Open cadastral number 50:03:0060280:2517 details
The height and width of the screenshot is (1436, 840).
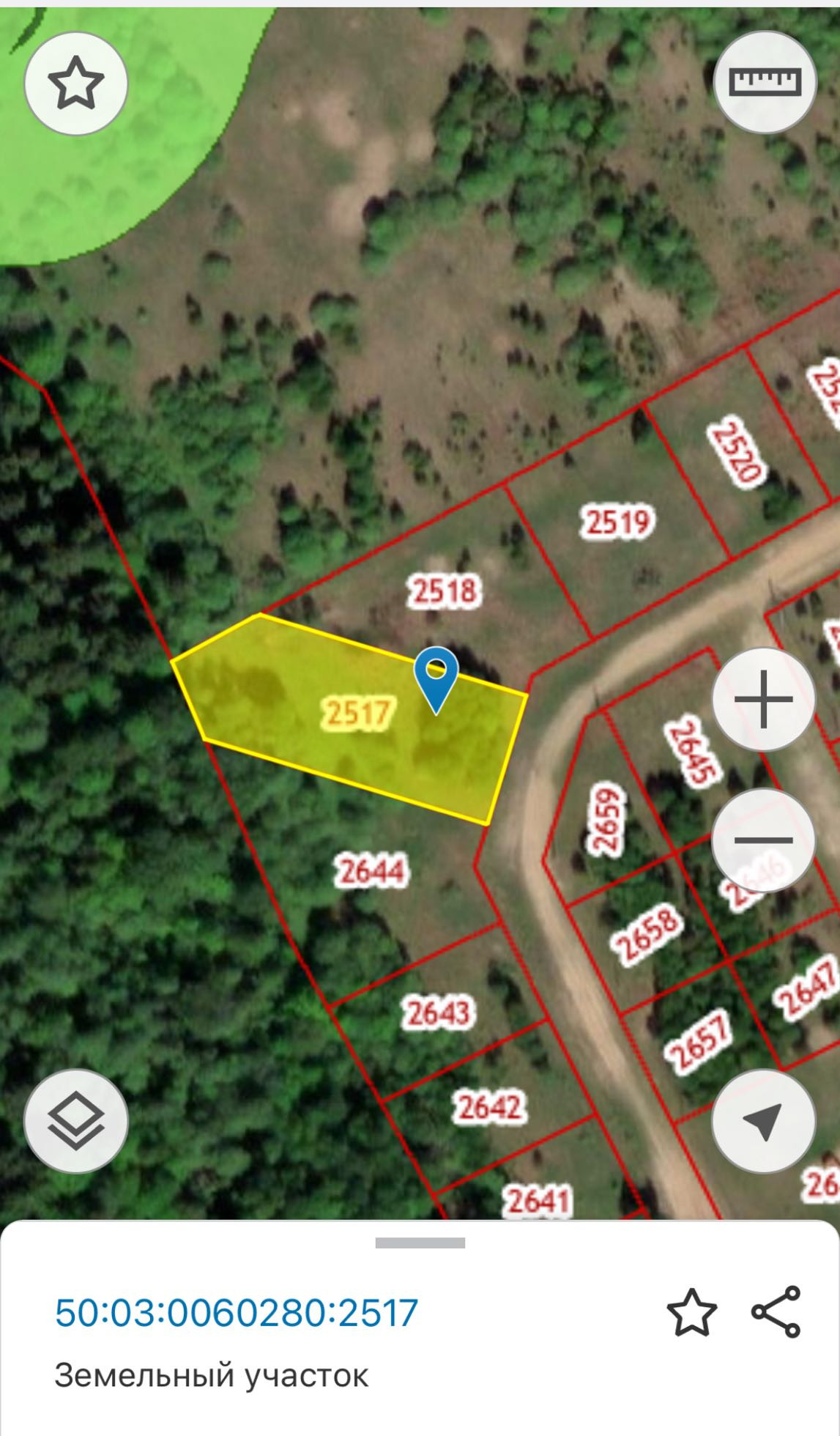pos(237,1312)
